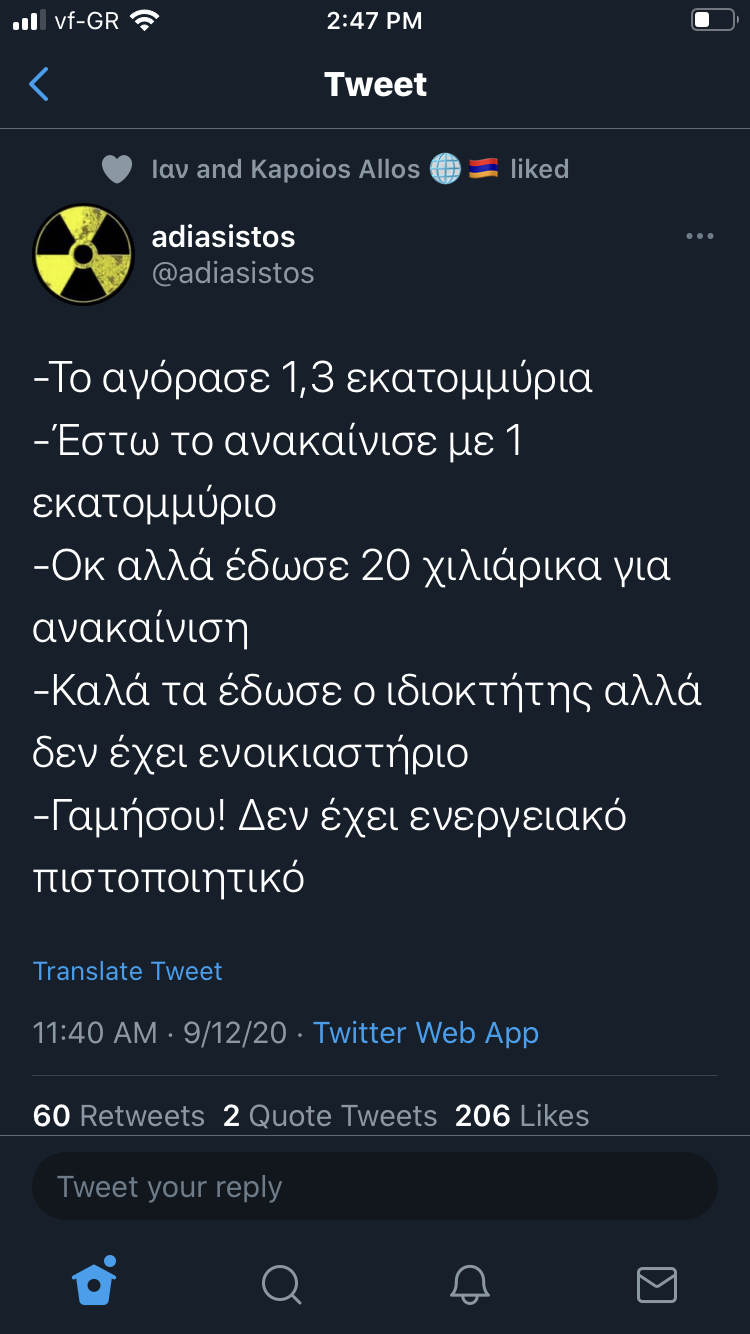750x1334 pixels.
Task: Open the Messages envelope tab
Action: [x=656, y=1284]
